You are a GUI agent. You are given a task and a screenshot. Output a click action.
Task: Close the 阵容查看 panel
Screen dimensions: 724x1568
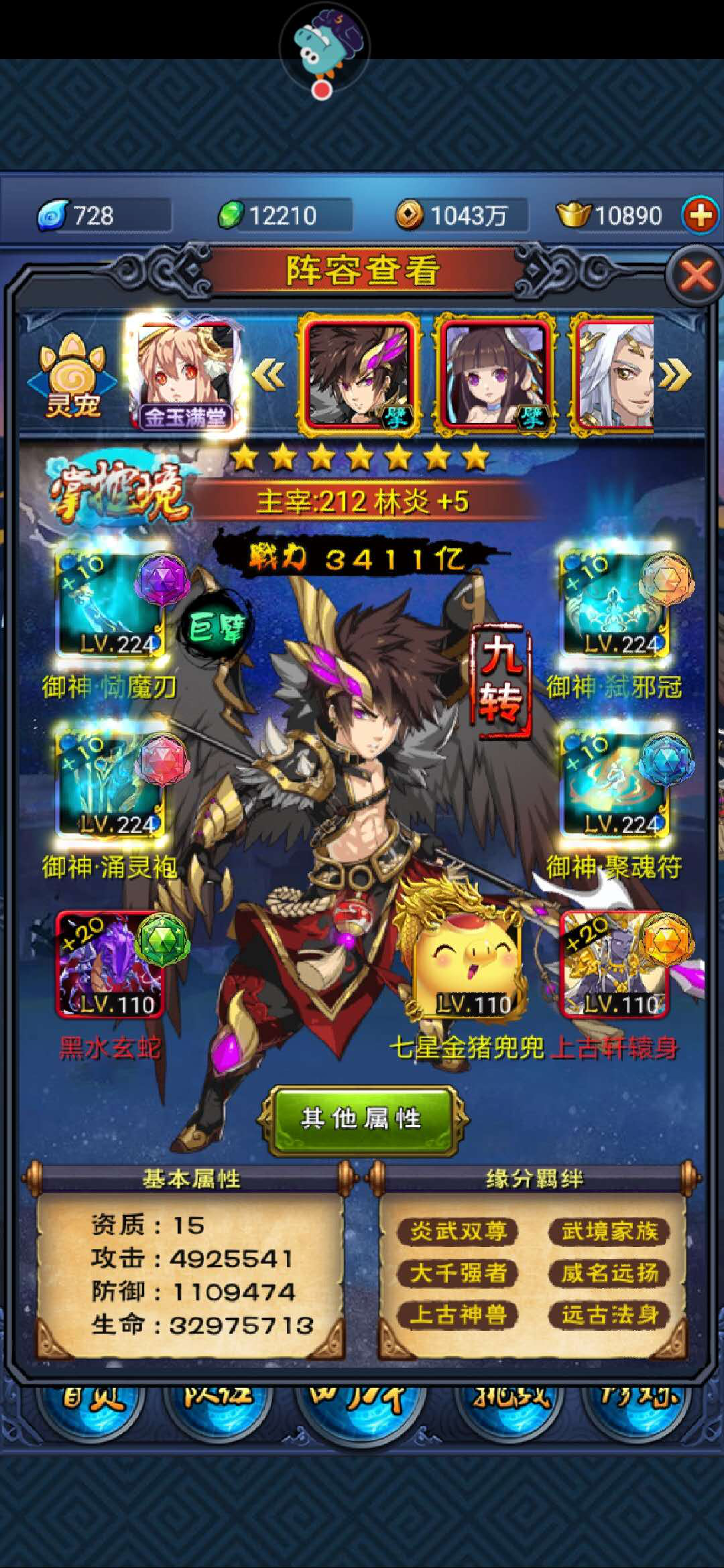click(696, 275)
